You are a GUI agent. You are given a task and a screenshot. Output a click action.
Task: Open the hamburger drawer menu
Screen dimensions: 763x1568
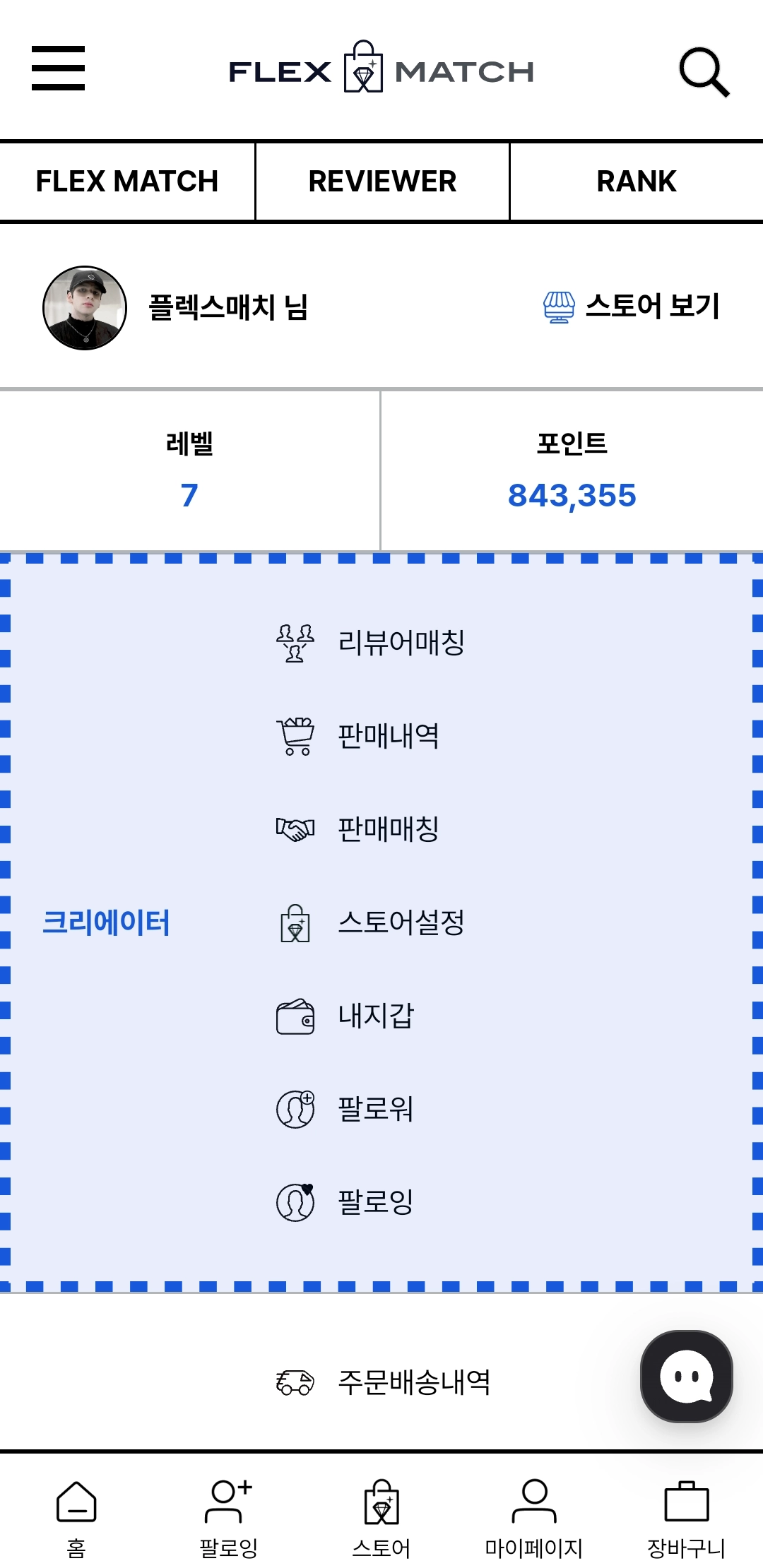58,69
